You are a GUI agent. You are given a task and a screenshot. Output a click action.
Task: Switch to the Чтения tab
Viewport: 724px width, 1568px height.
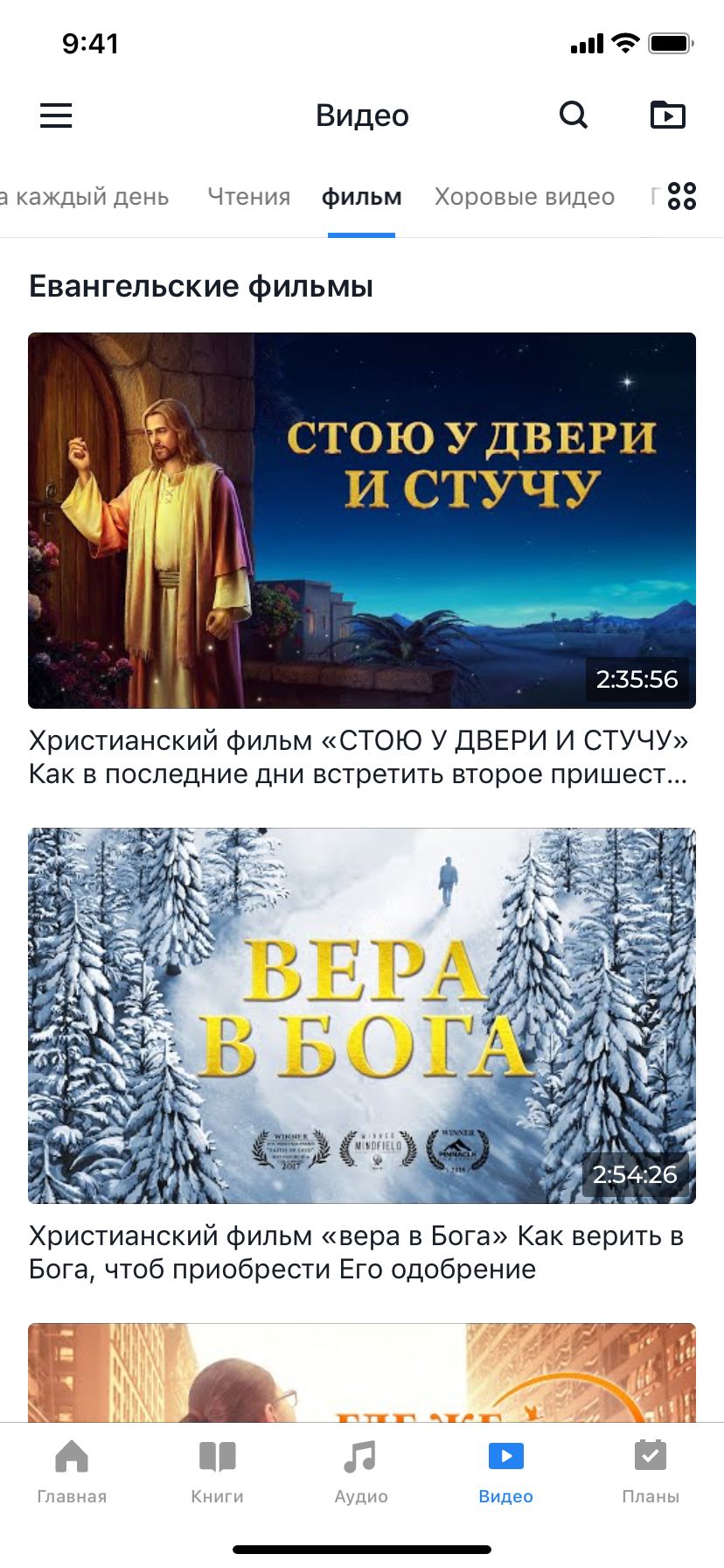coord(248,197)
